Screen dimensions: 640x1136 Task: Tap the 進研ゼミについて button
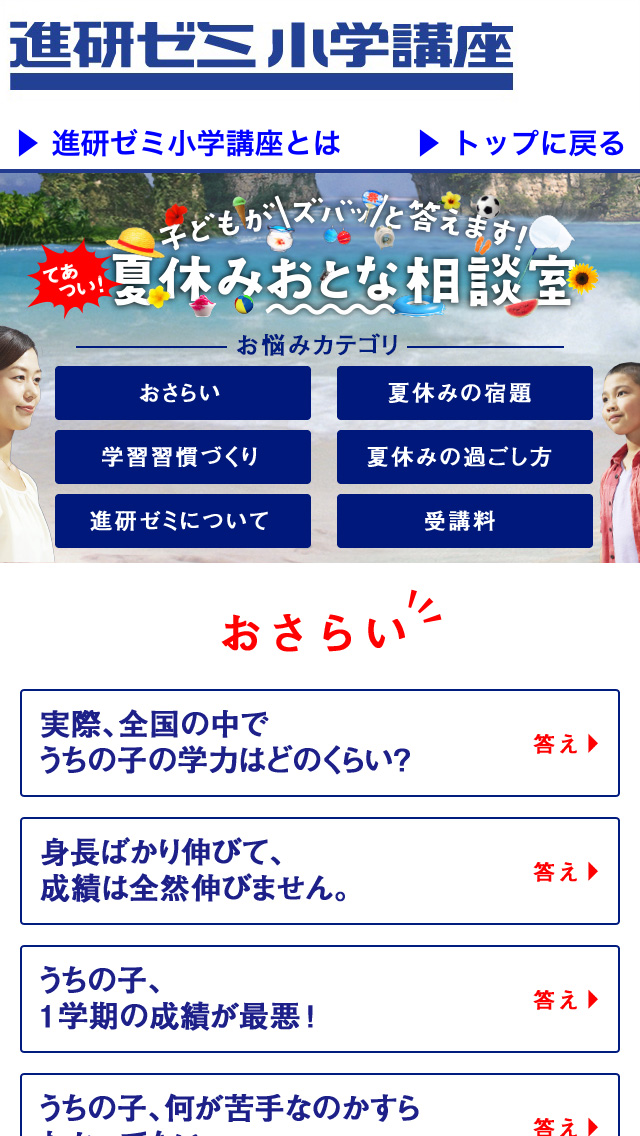tap(183, 521)
